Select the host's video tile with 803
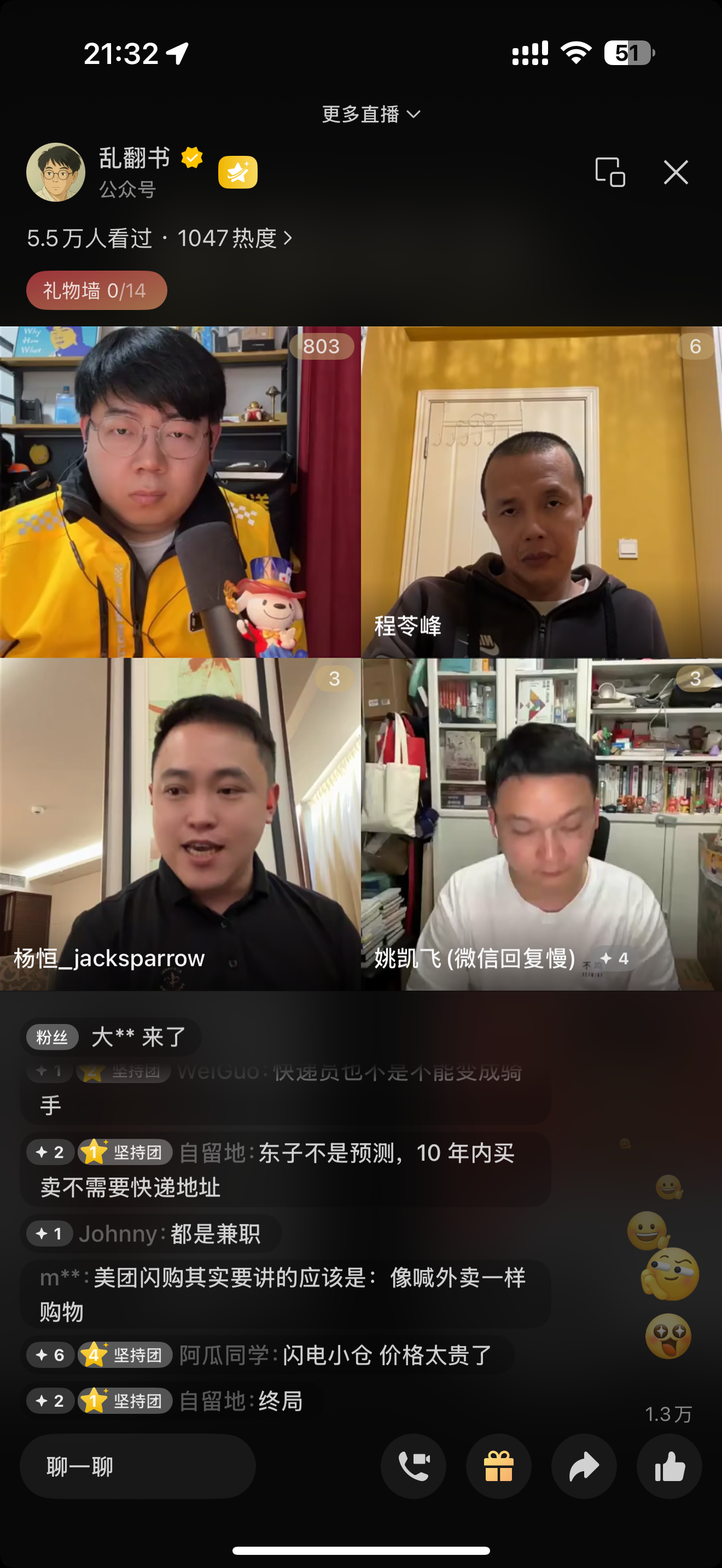This screenshot has width=722, height=1568. pyautogui.click(x=180, y=492)
